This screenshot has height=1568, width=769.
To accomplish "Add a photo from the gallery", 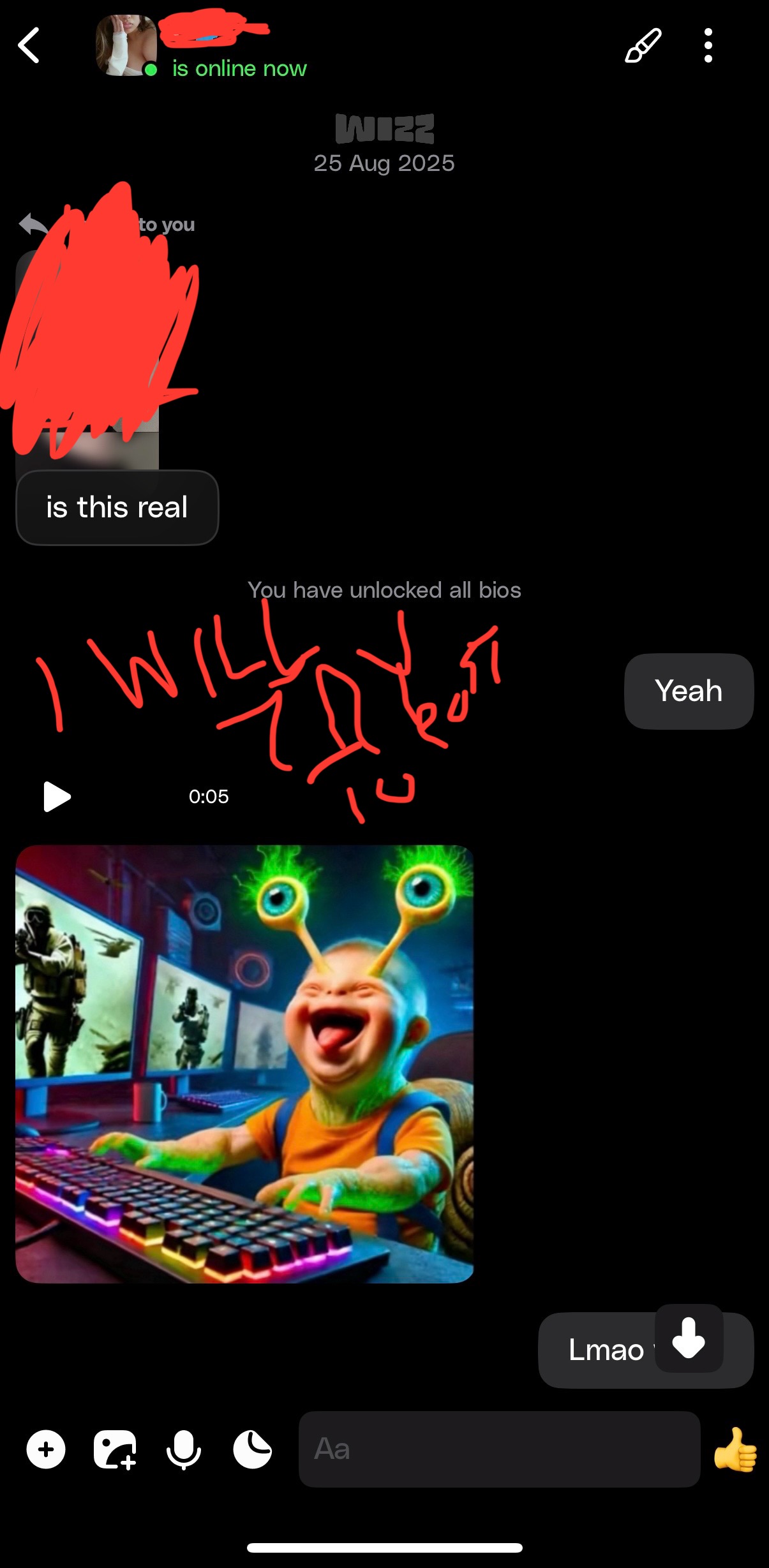I will [115, 1449].
